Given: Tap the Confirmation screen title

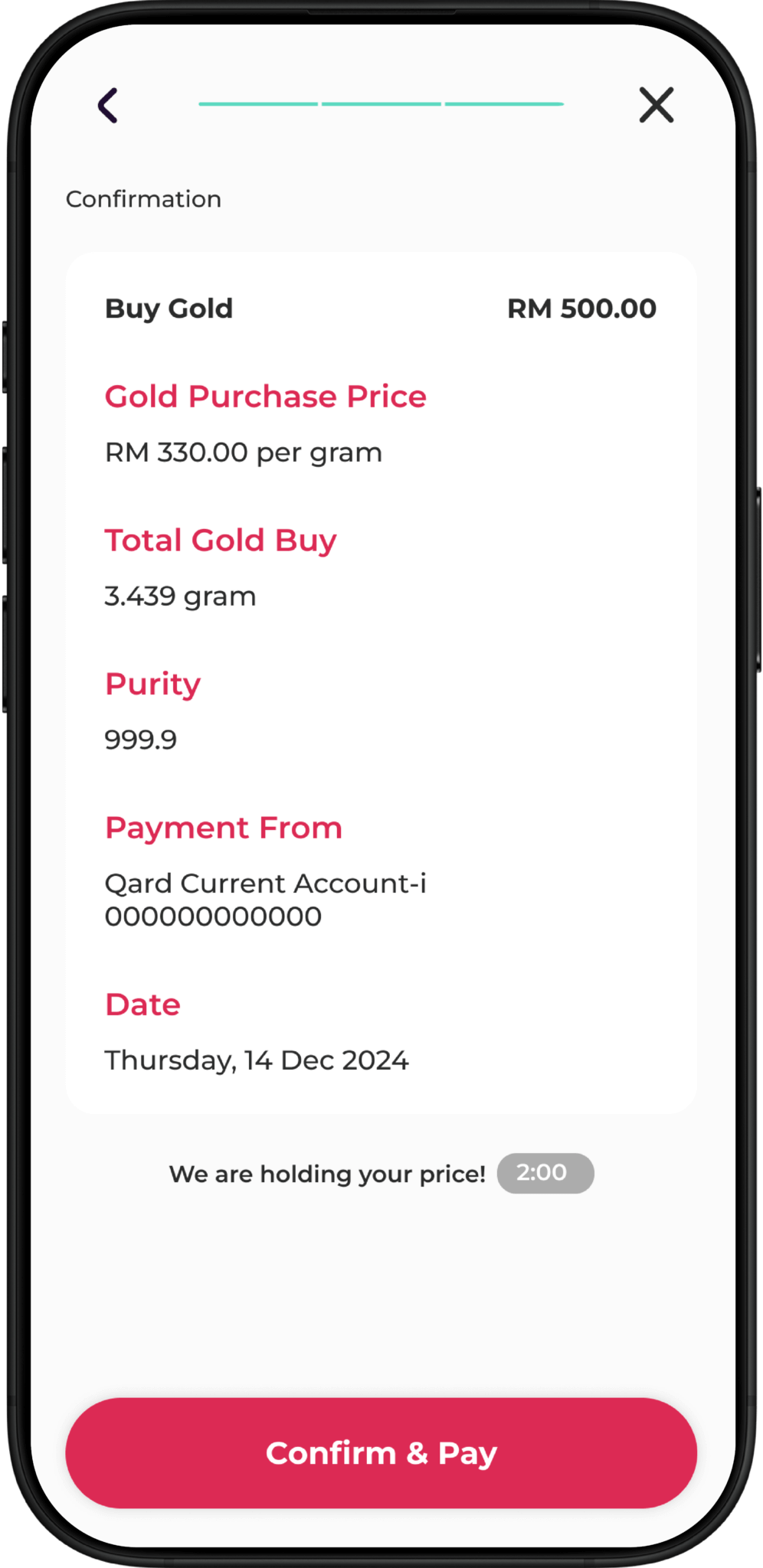Looking at the screenshot, I should [x=144, y=198].
